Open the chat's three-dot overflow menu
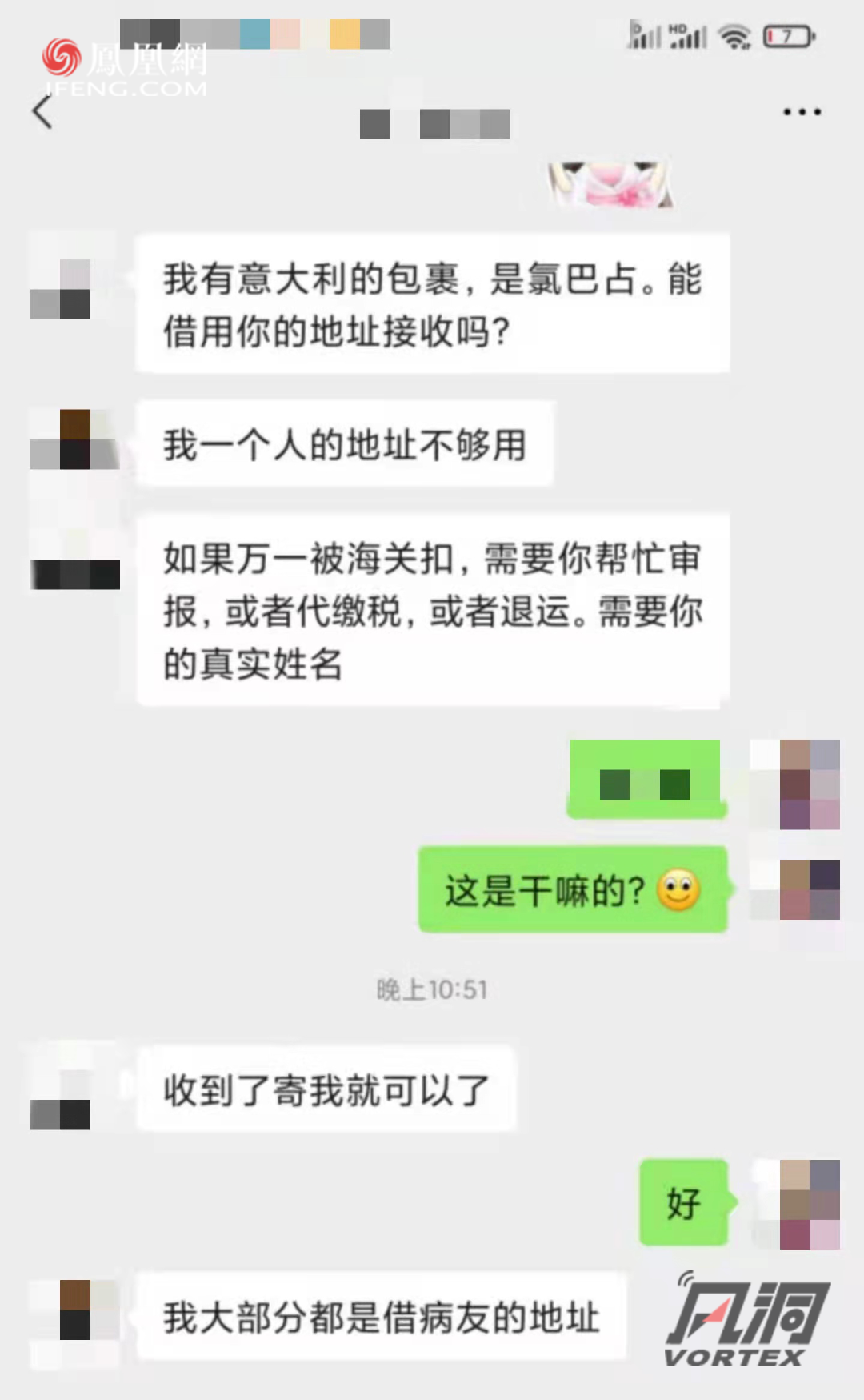Viewport: 864px width, 1400px height. coord(802,112)
